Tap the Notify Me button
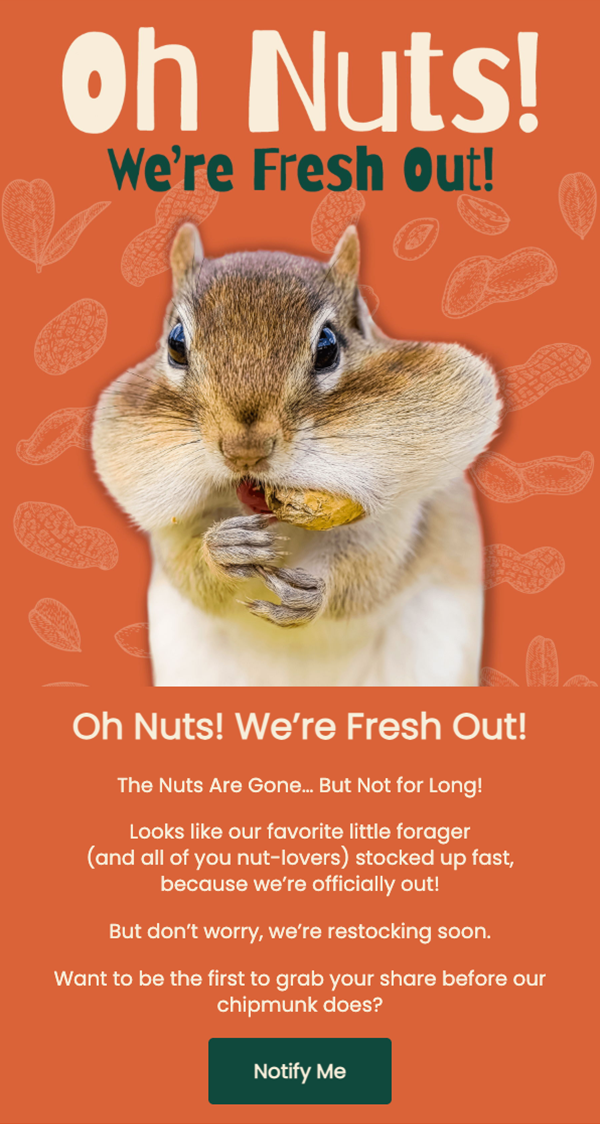 (x=300, y=1071)
